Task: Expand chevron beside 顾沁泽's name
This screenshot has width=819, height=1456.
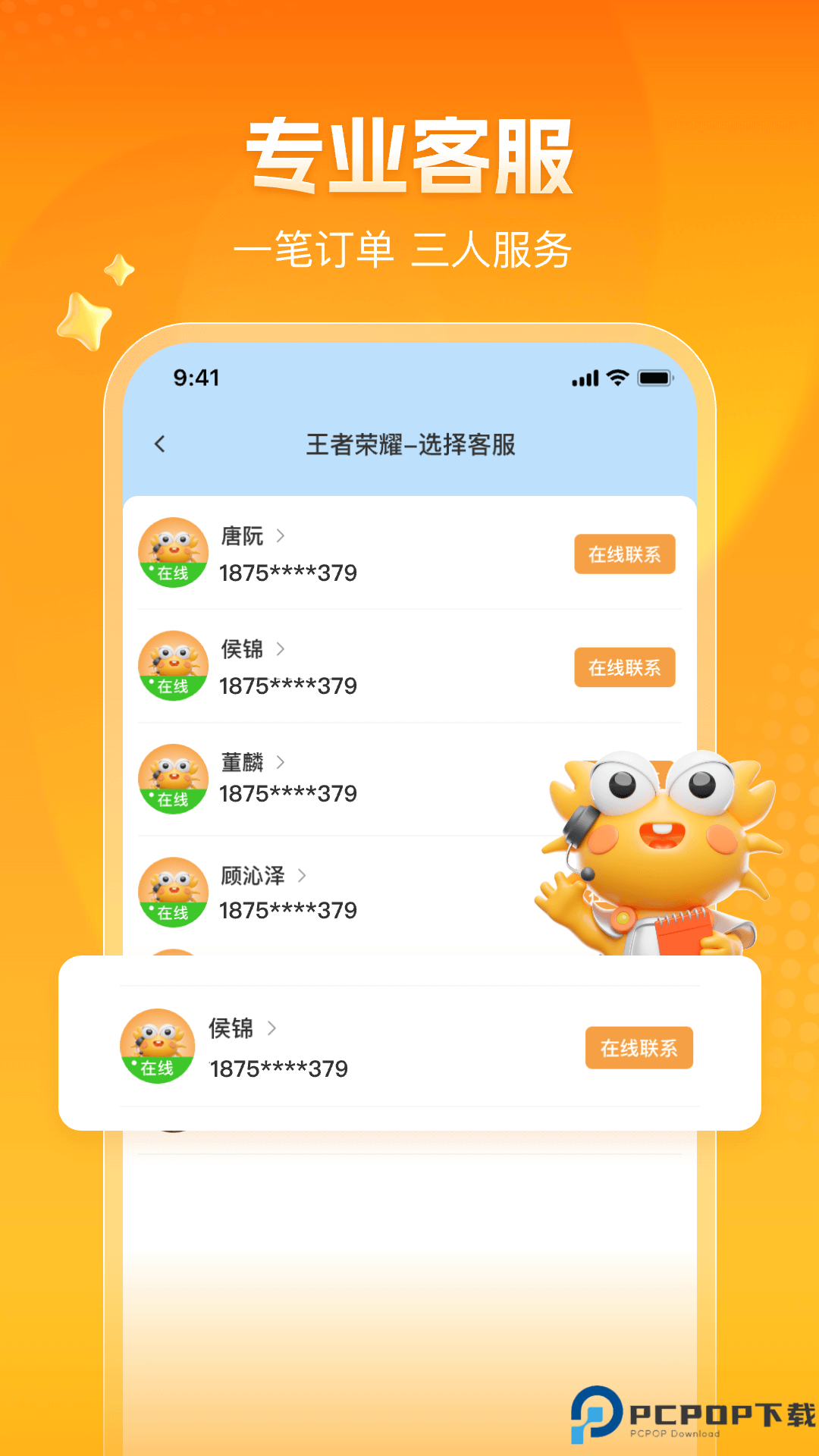Action: 302,876
